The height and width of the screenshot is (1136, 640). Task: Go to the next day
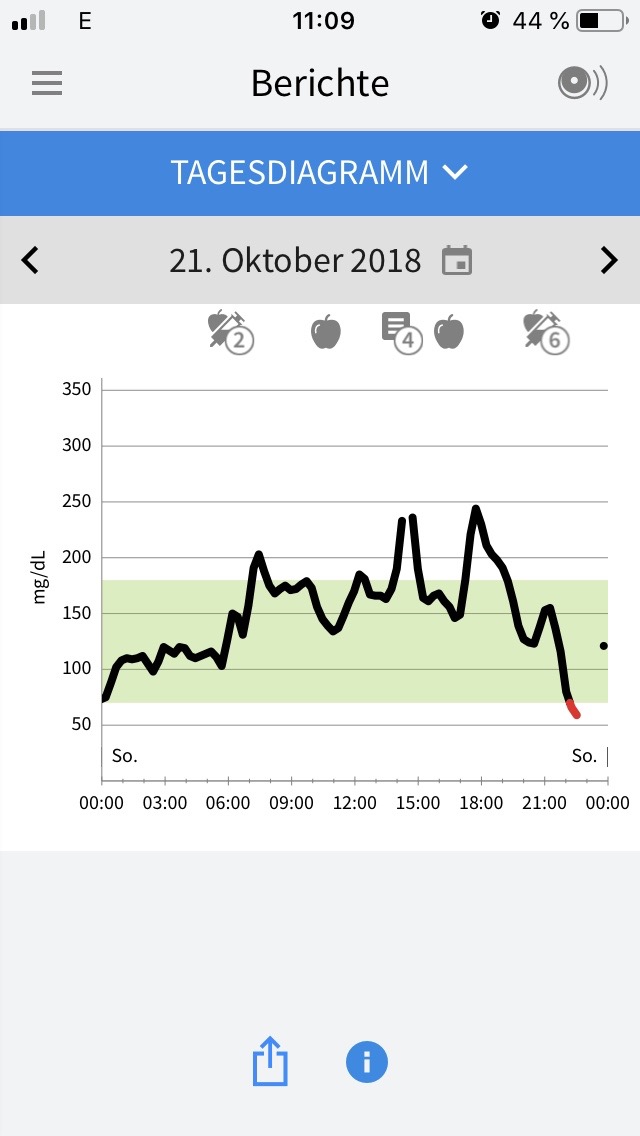click(x=608, y=260)
